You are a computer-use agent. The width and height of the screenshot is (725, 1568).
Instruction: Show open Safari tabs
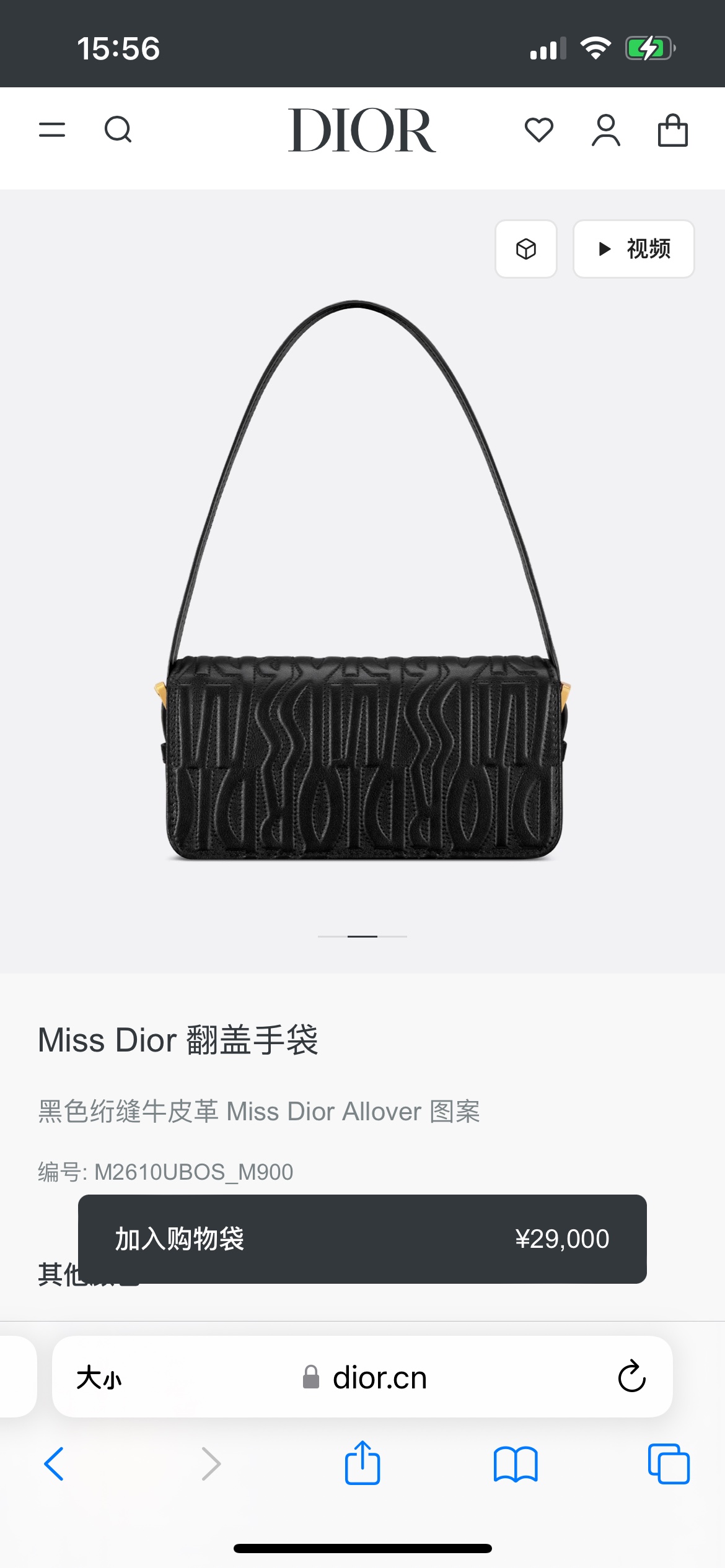[669, 1464]
